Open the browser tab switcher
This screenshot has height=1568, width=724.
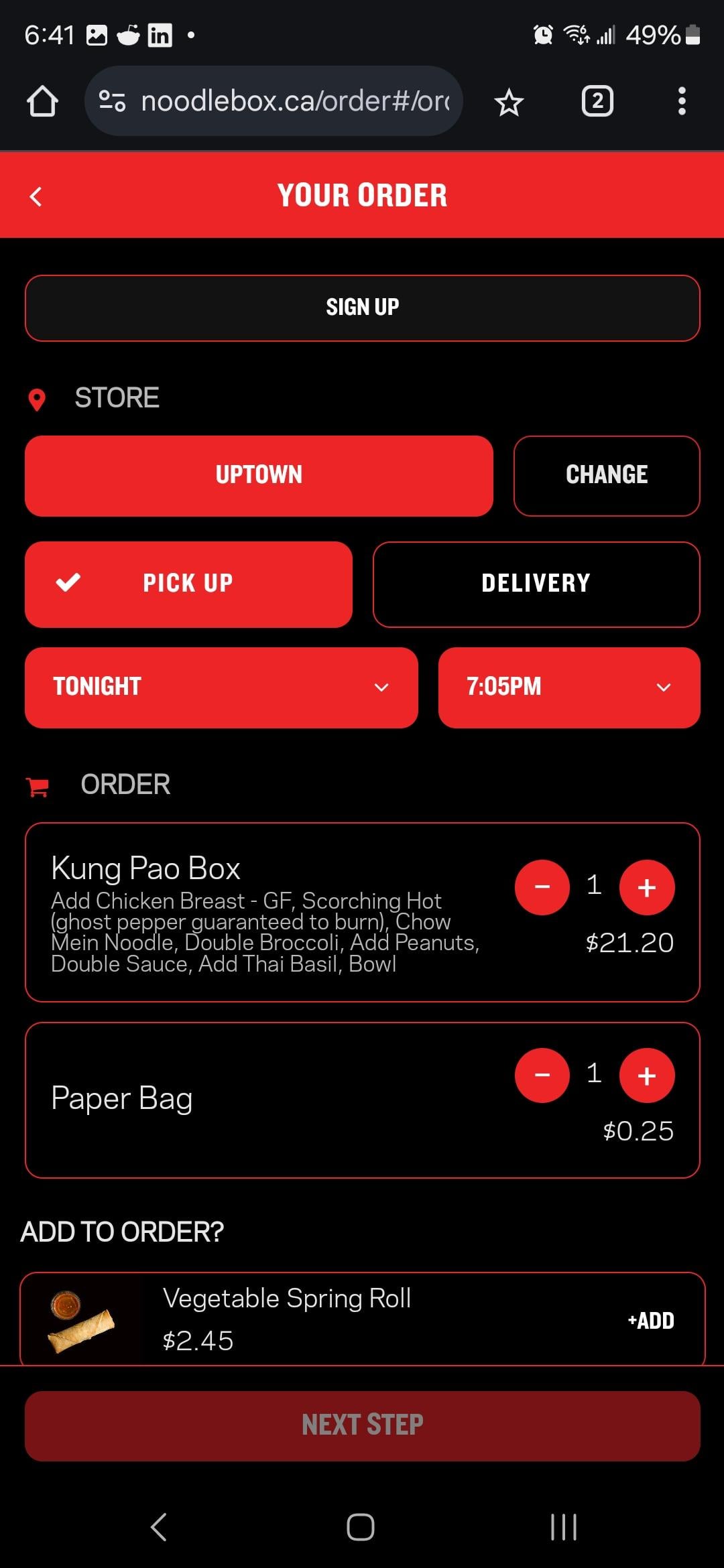[597, 102]
